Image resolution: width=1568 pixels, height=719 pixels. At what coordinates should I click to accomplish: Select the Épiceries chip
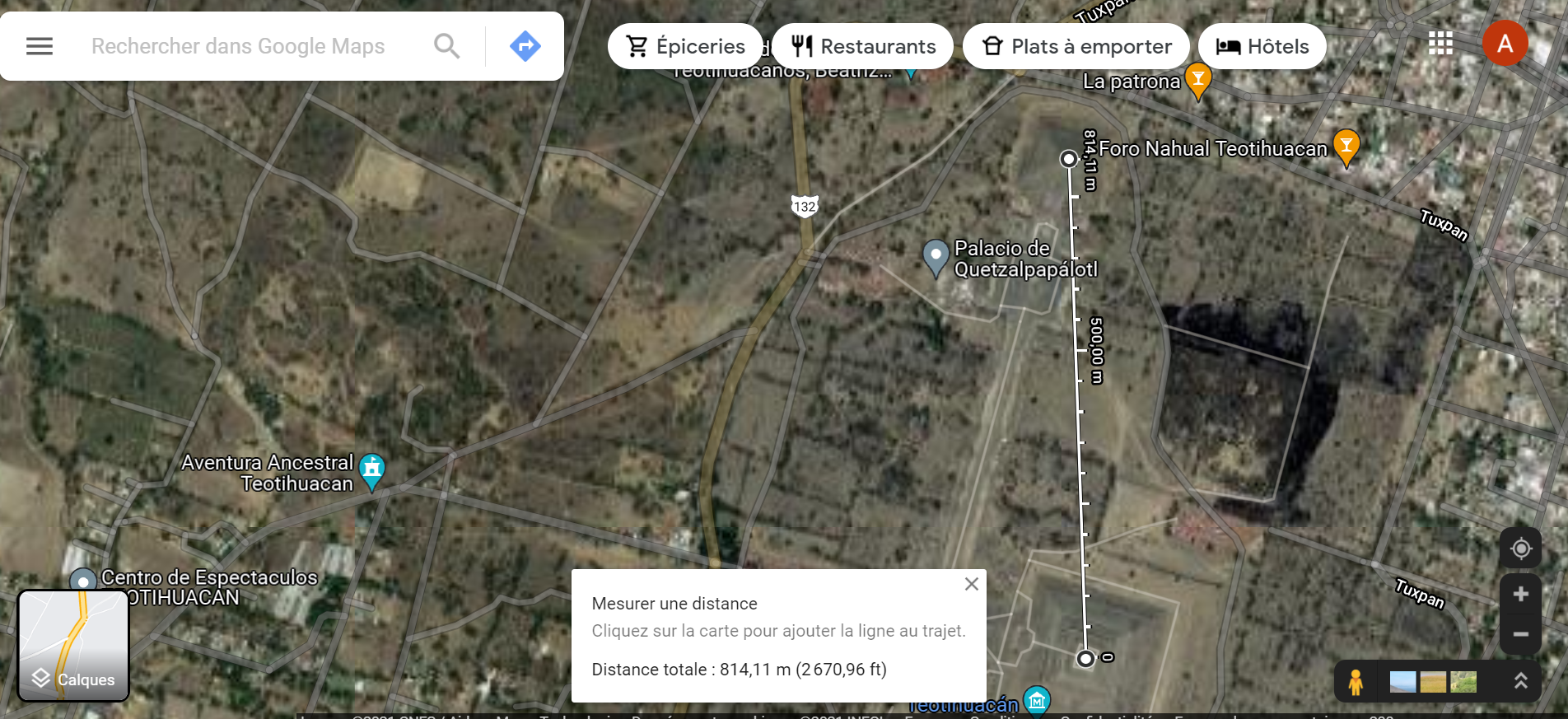point(685,46)
